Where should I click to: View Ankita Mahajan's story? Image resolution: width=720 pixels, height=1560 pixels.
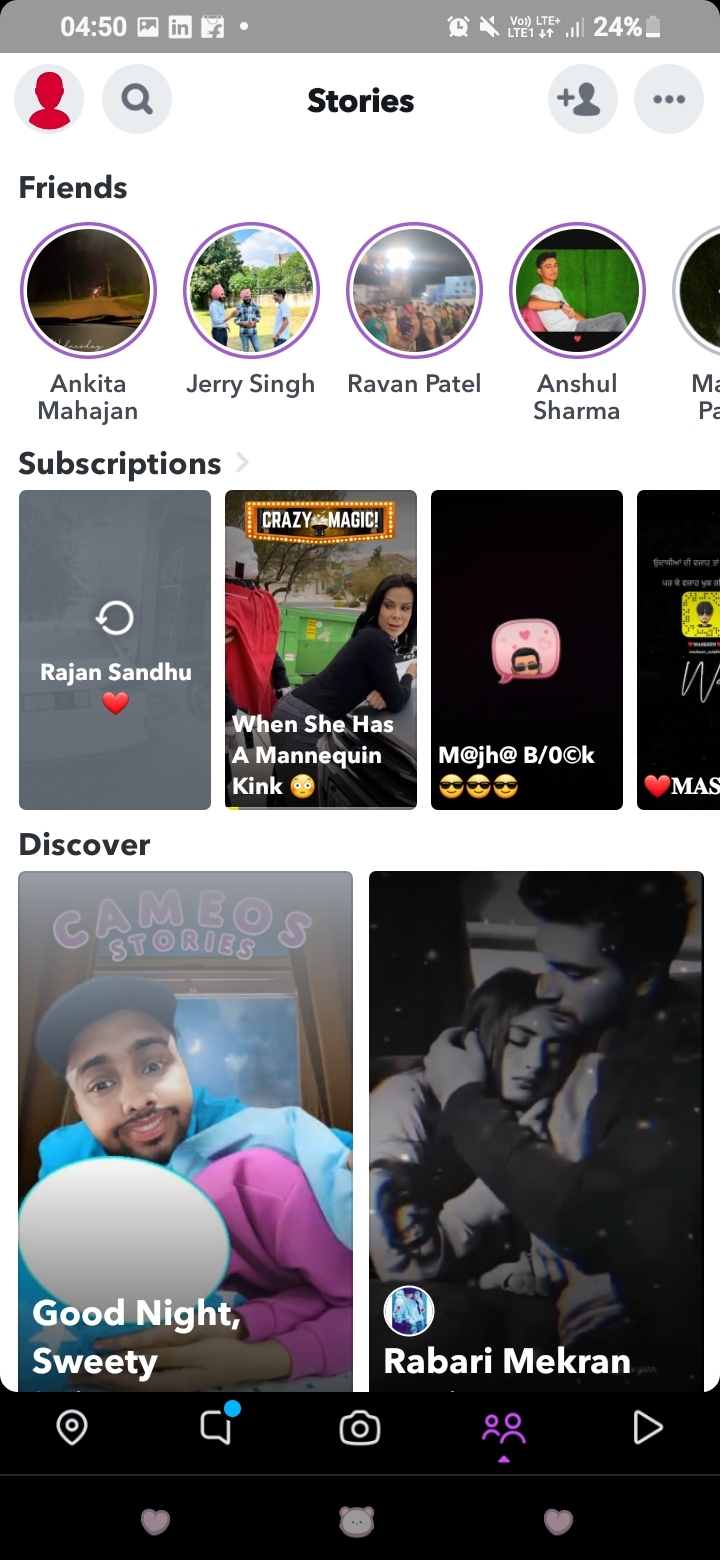pyautogui.click(x=88, y=290)
